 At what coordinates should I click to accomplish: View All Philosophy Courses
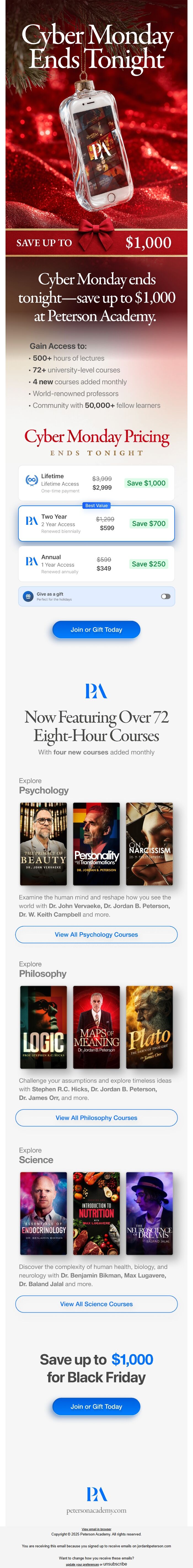[96, 1118]
